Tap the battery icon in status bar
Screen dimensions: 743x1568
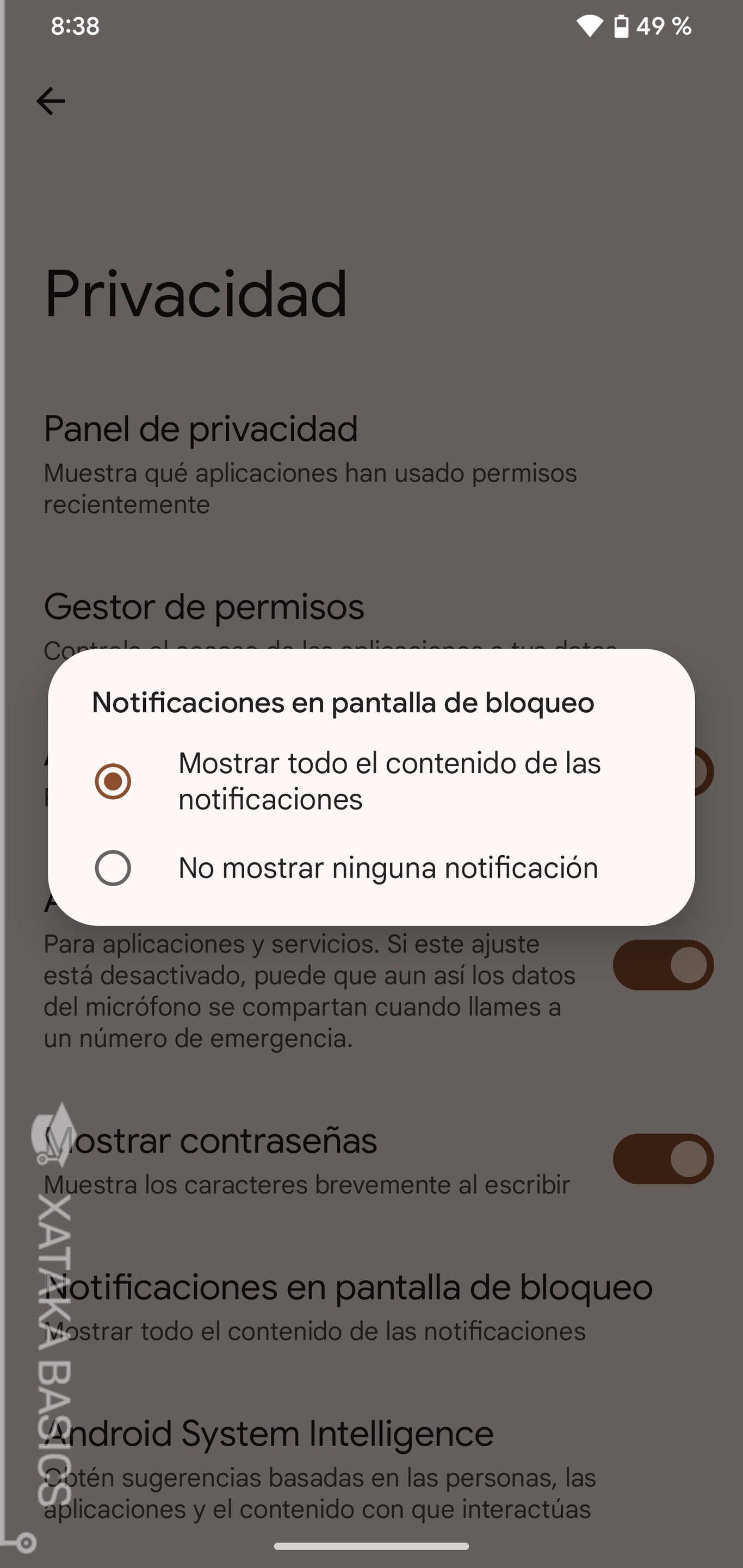pyautogui.click(x=621, y=26)
